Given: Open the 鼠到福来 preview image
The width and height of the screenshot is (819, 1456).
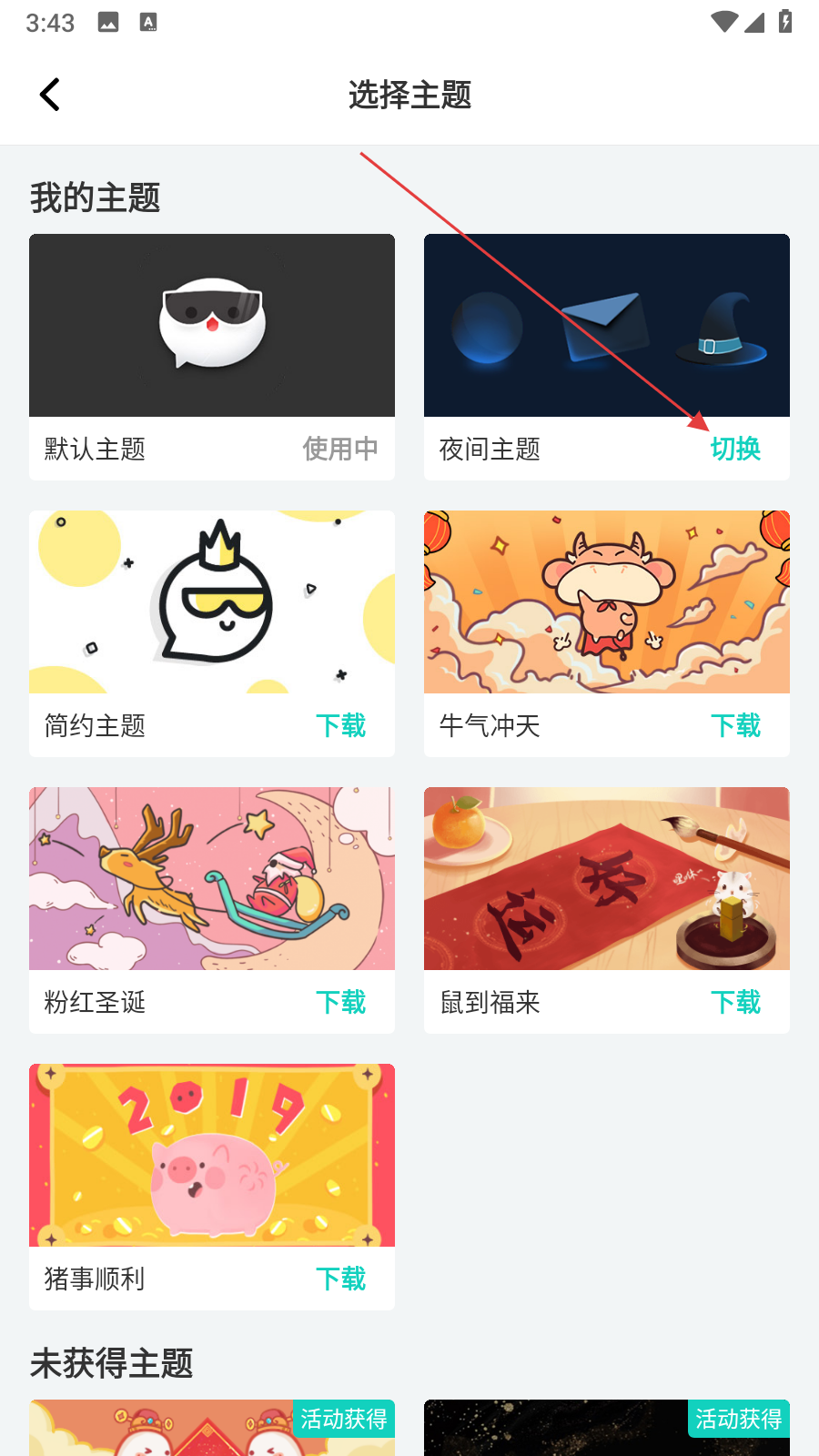Looking at the screenshot, I should [x=607, y=879].
